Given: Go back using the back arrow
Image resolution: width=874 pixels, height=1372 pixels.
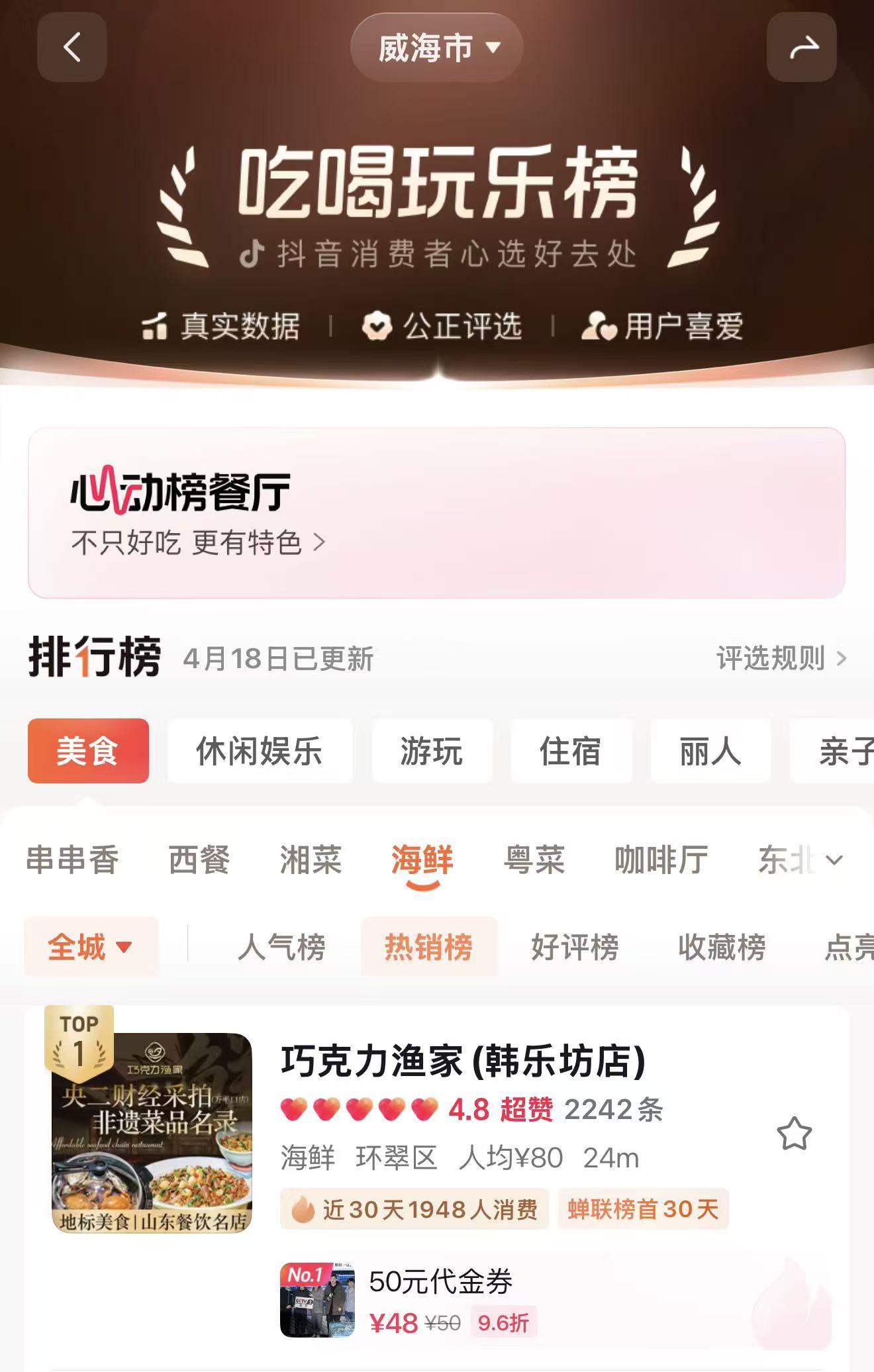Looking at the screenshot, I should click(72, 48).
